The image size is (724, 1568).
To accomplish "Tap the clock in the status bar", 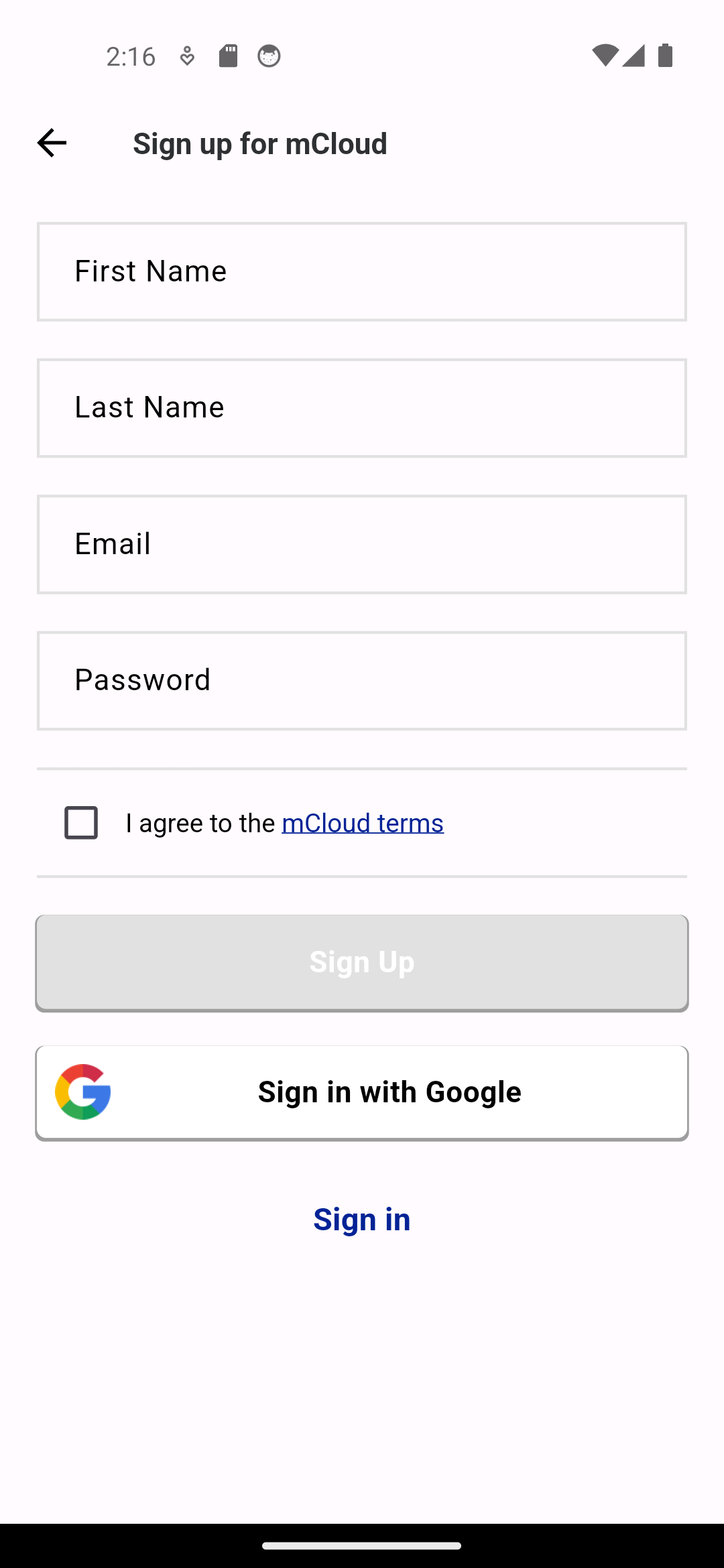I will [131, 56].
